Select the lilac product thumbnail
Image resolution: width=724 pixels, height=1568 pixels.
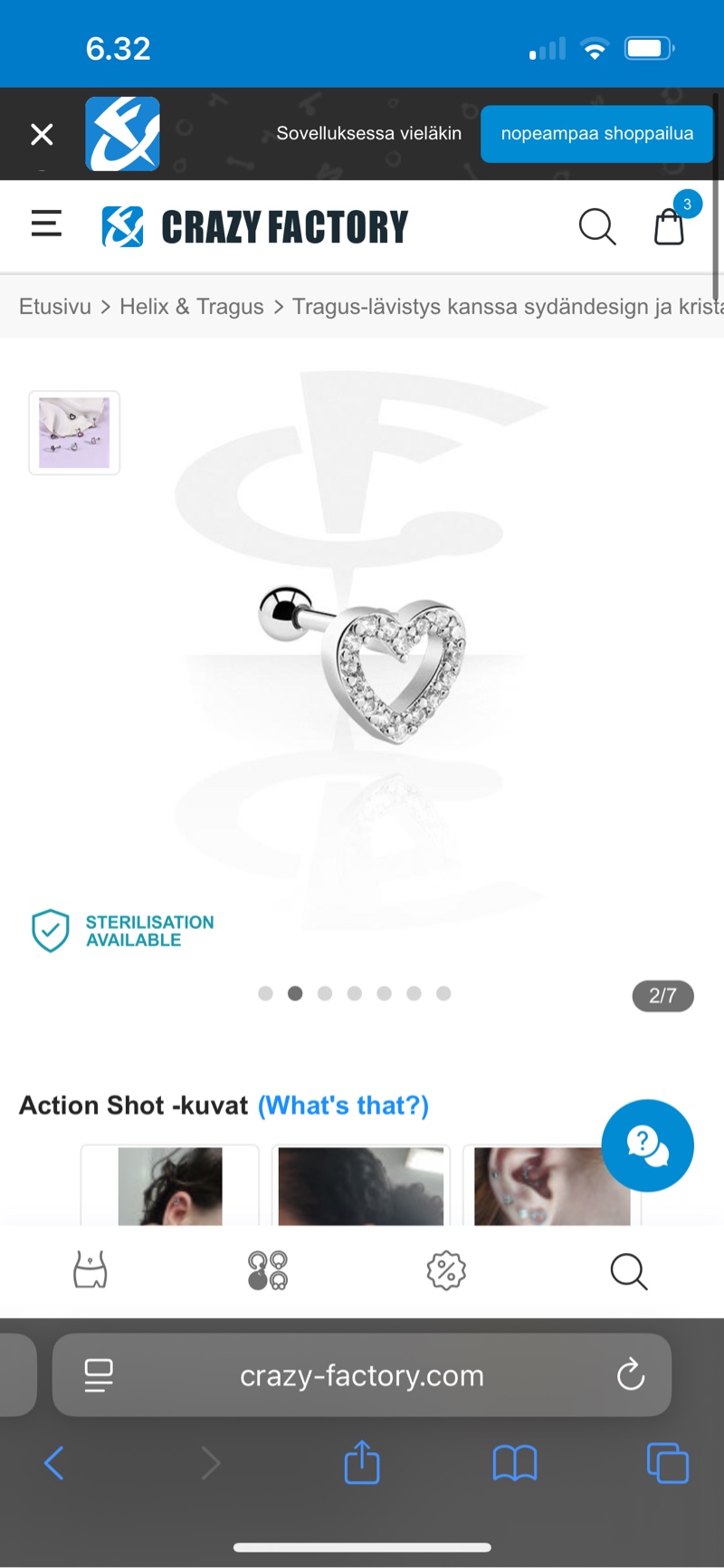[74, 433]
